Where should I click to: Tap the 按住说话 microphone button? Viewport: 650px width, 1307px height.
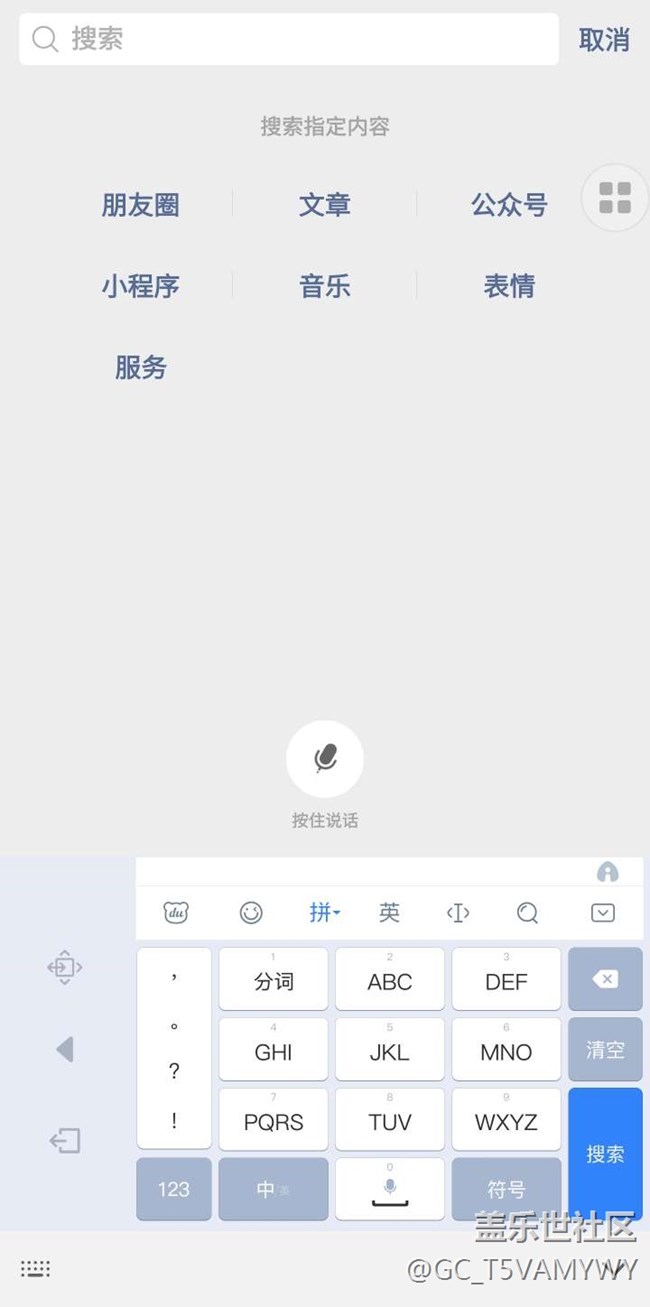325,759
